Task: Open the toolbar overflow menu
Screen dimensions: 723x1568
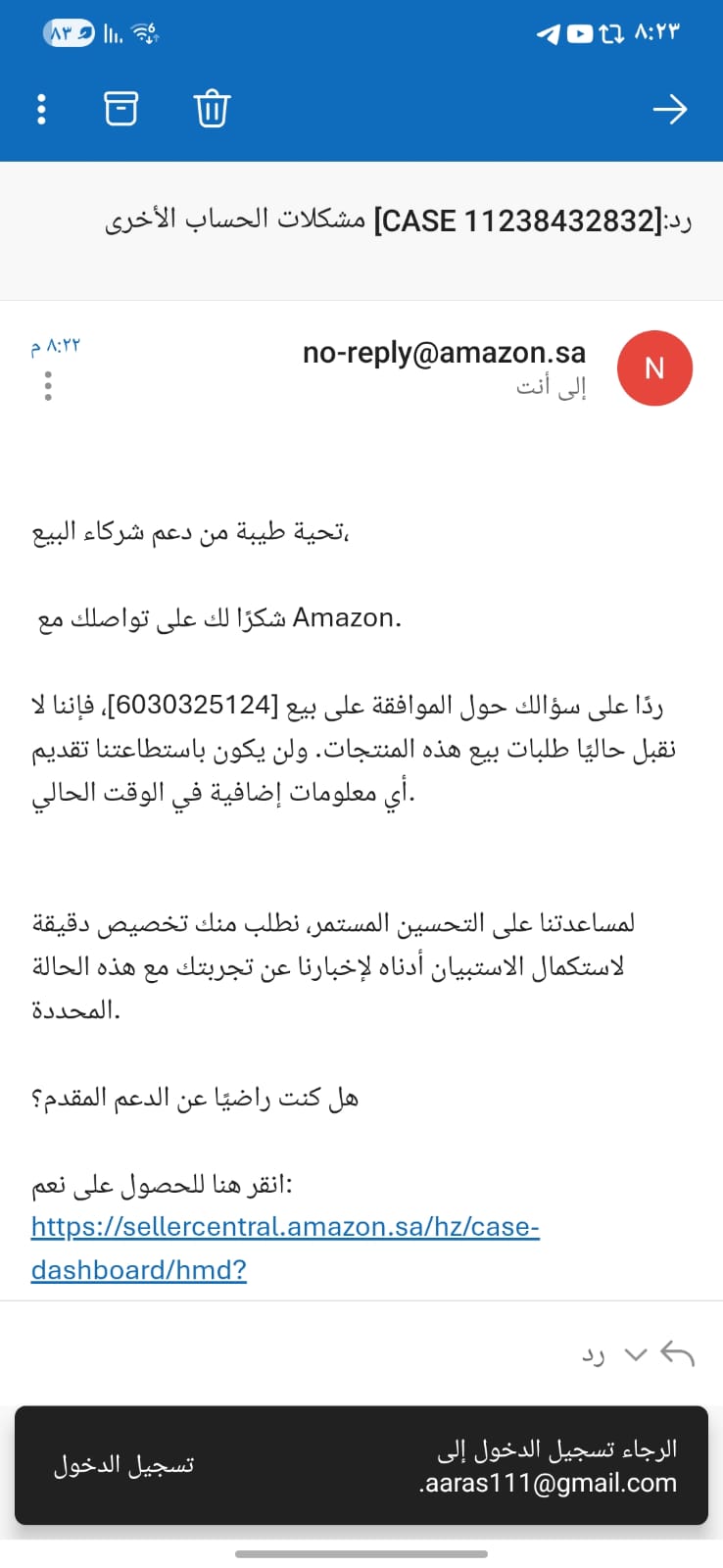Action: coord(41,109)
